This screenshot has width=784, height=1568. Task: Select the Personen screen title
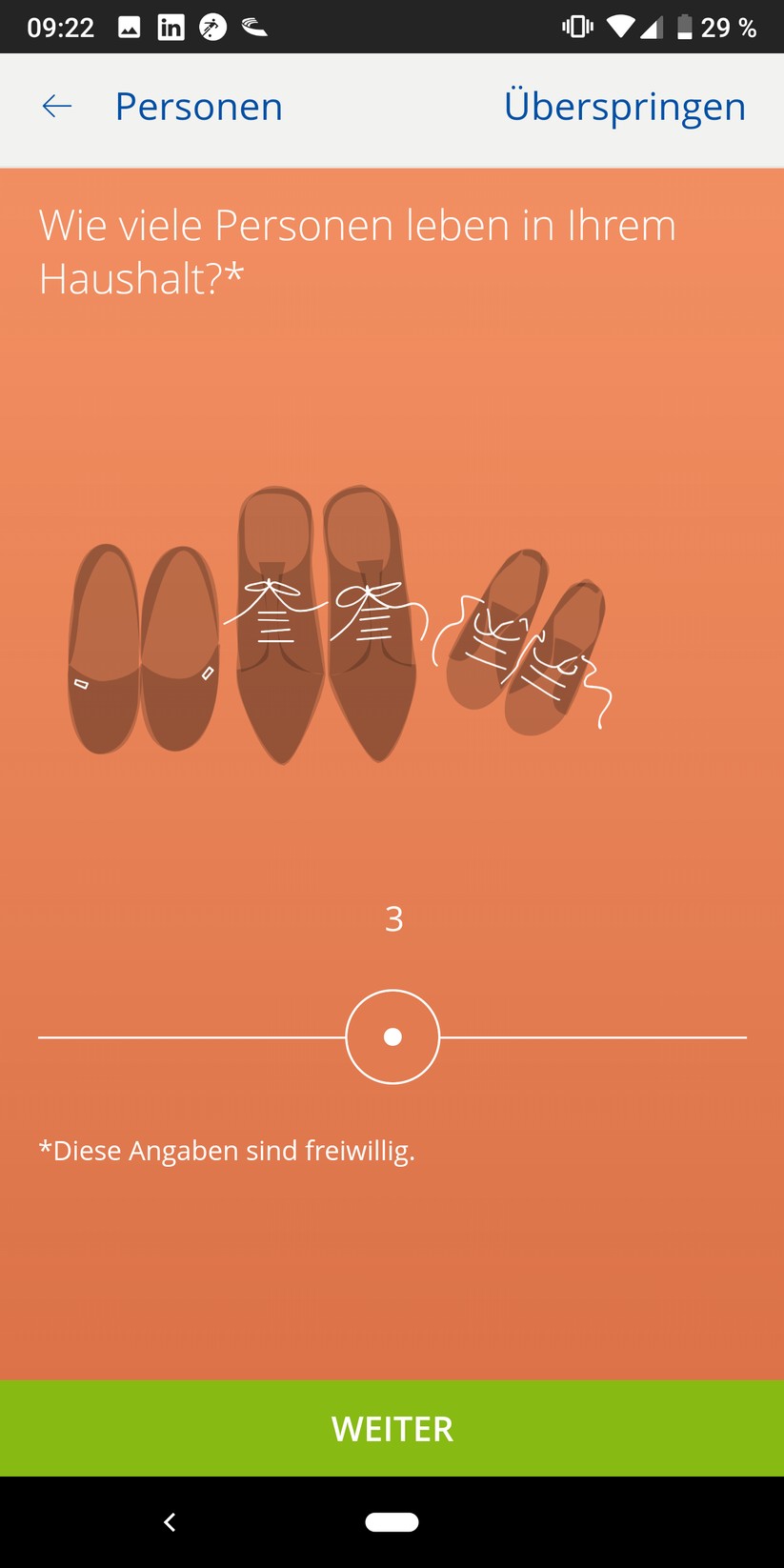click(197, 106)
